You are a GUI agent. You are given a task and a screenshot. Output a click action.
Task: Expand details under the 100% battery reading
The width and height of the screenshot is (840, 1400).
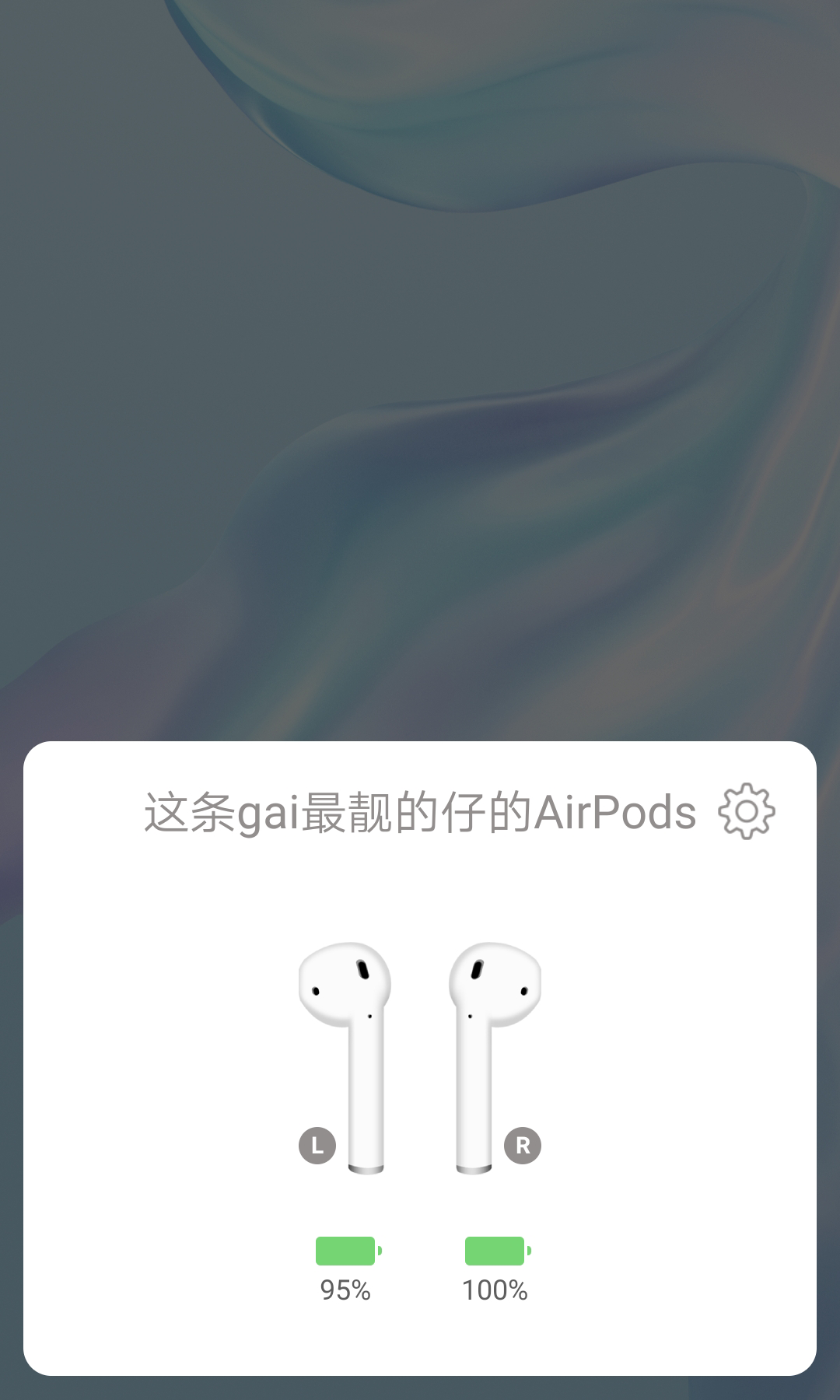495,1289
